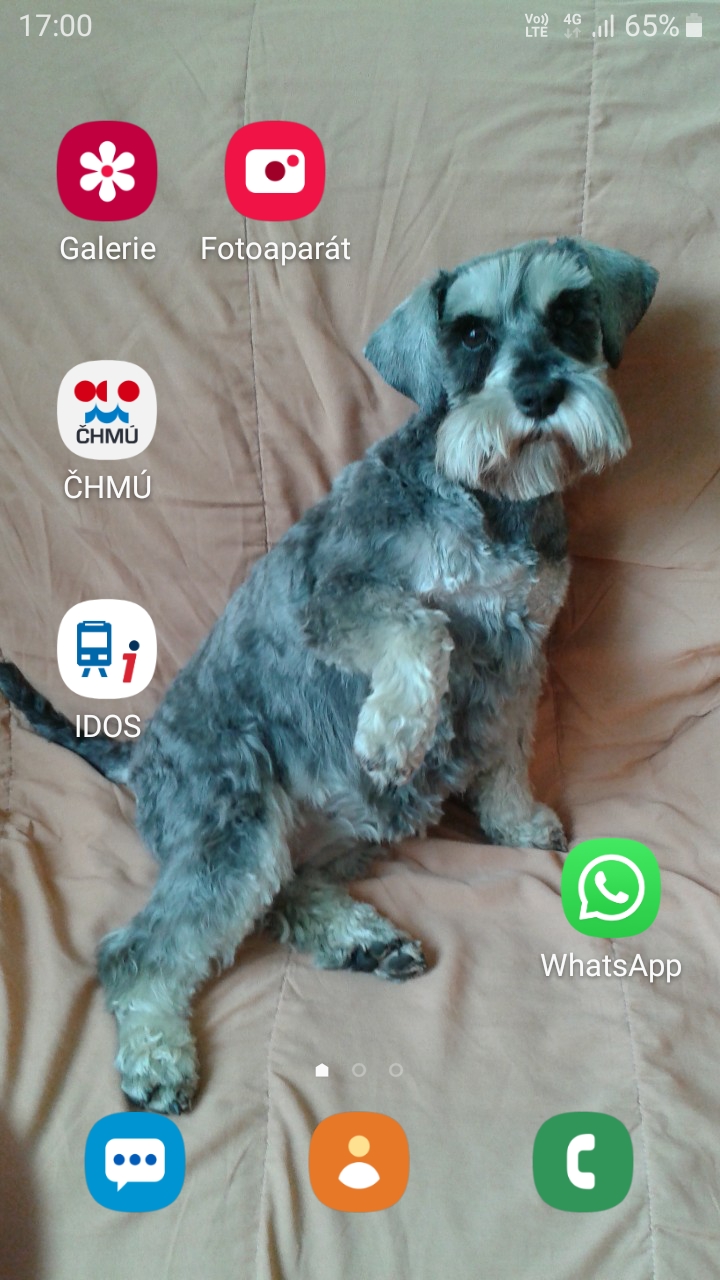Viewport: 720px width, 1280px height.
Task: Open the Phone dialer in the dock
Action: pos(583,1162)
